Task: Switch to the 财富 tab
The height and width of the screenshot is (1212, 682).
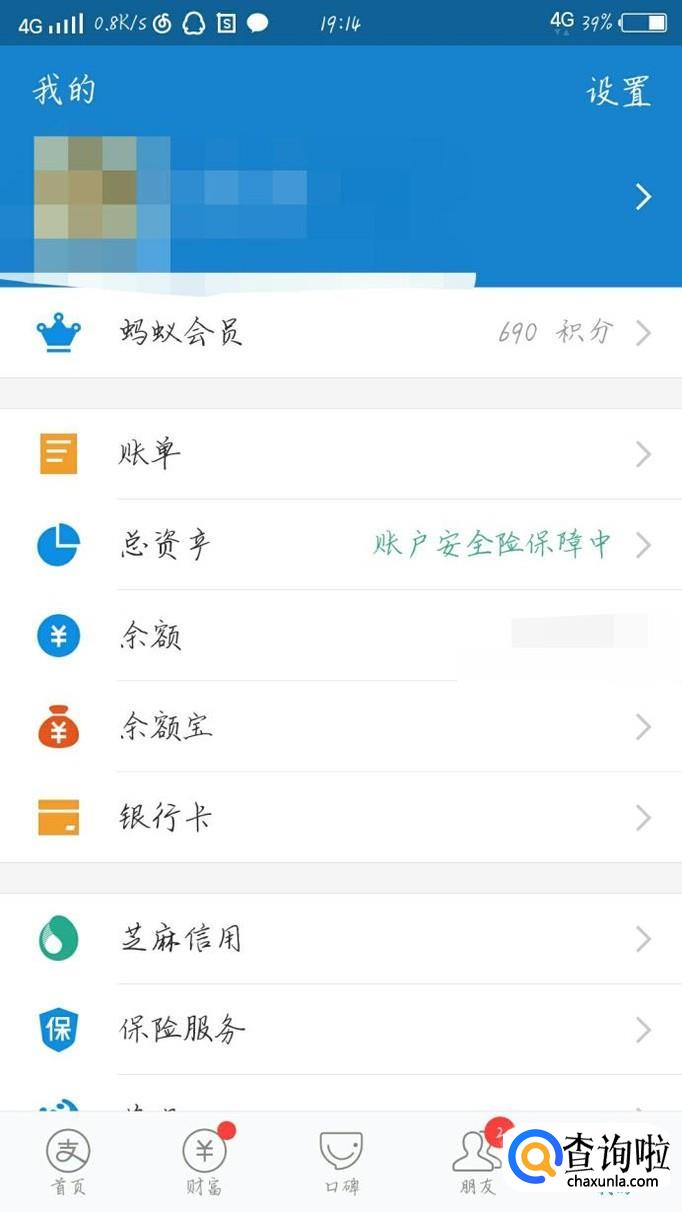Action: tap(204, 1163)
